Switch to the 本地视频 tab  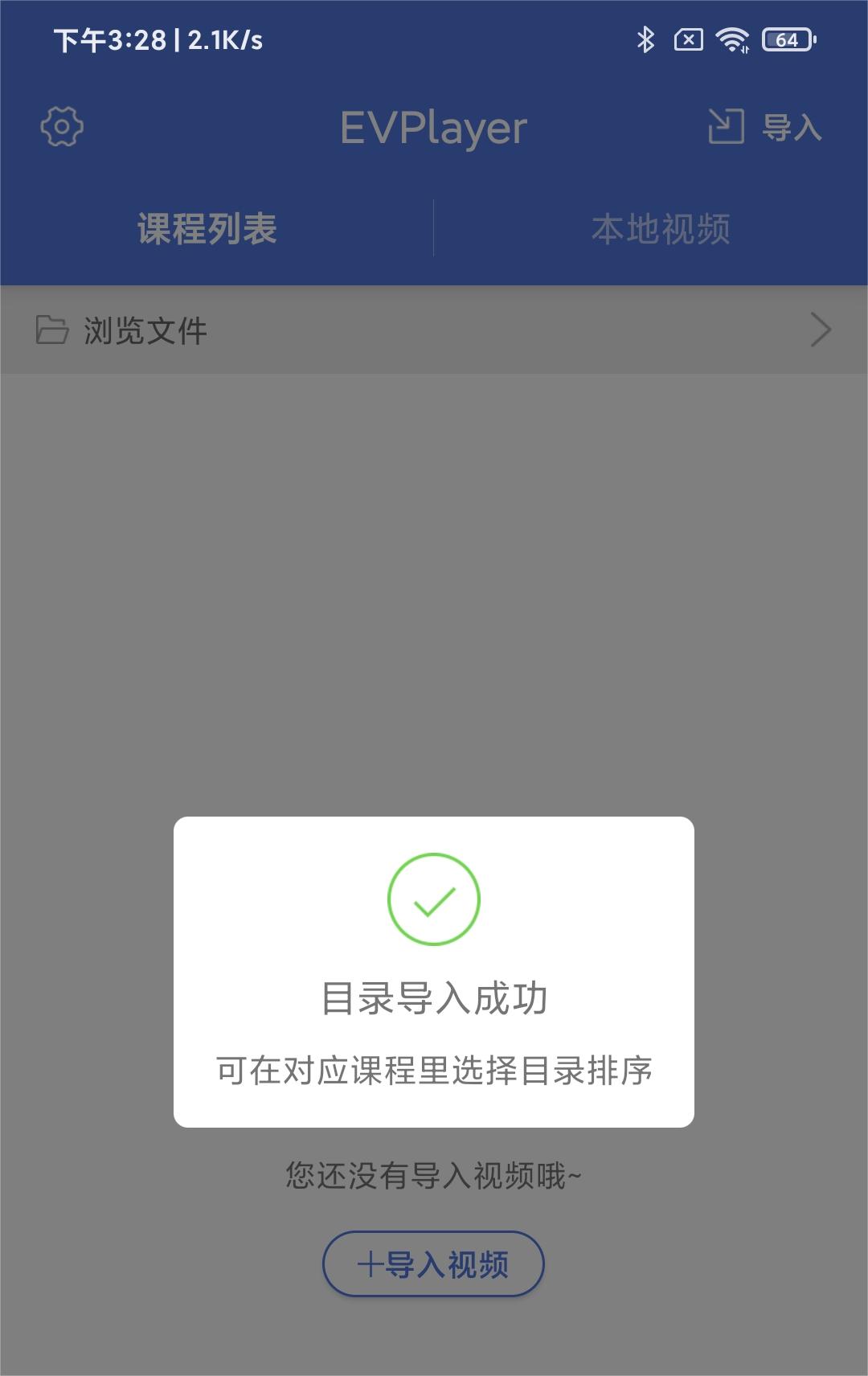(x=661, y=230)
